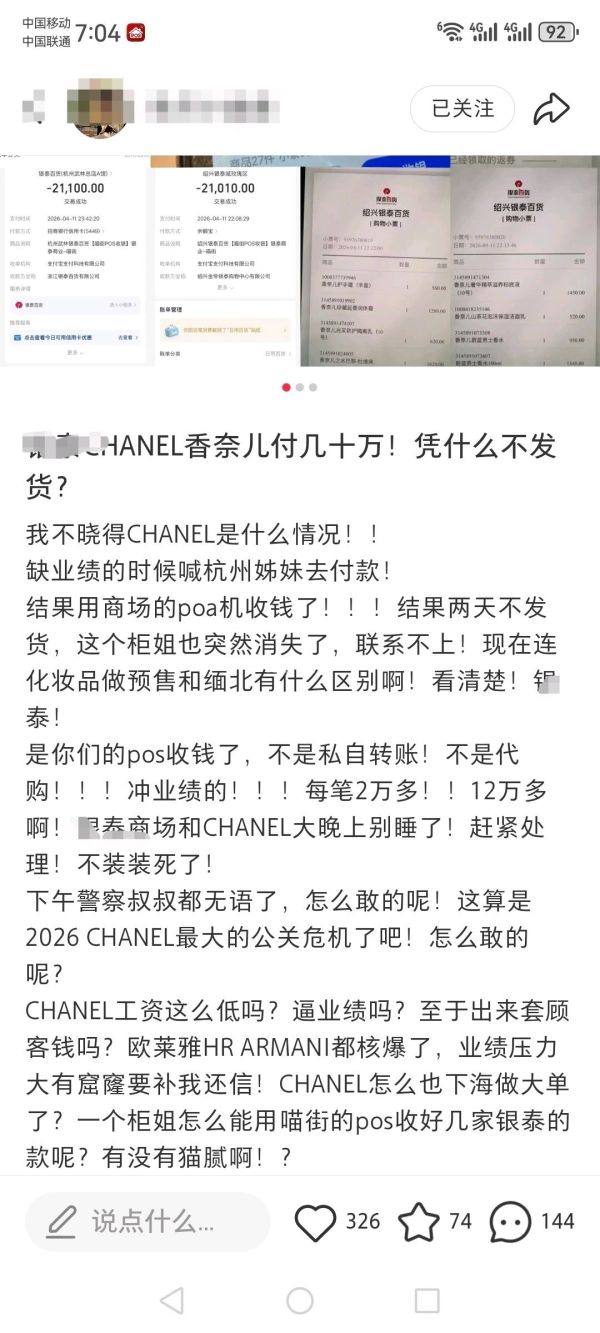Go back using the system back button
This screenshot has height=1333, width=600.
pos(172,1300)
